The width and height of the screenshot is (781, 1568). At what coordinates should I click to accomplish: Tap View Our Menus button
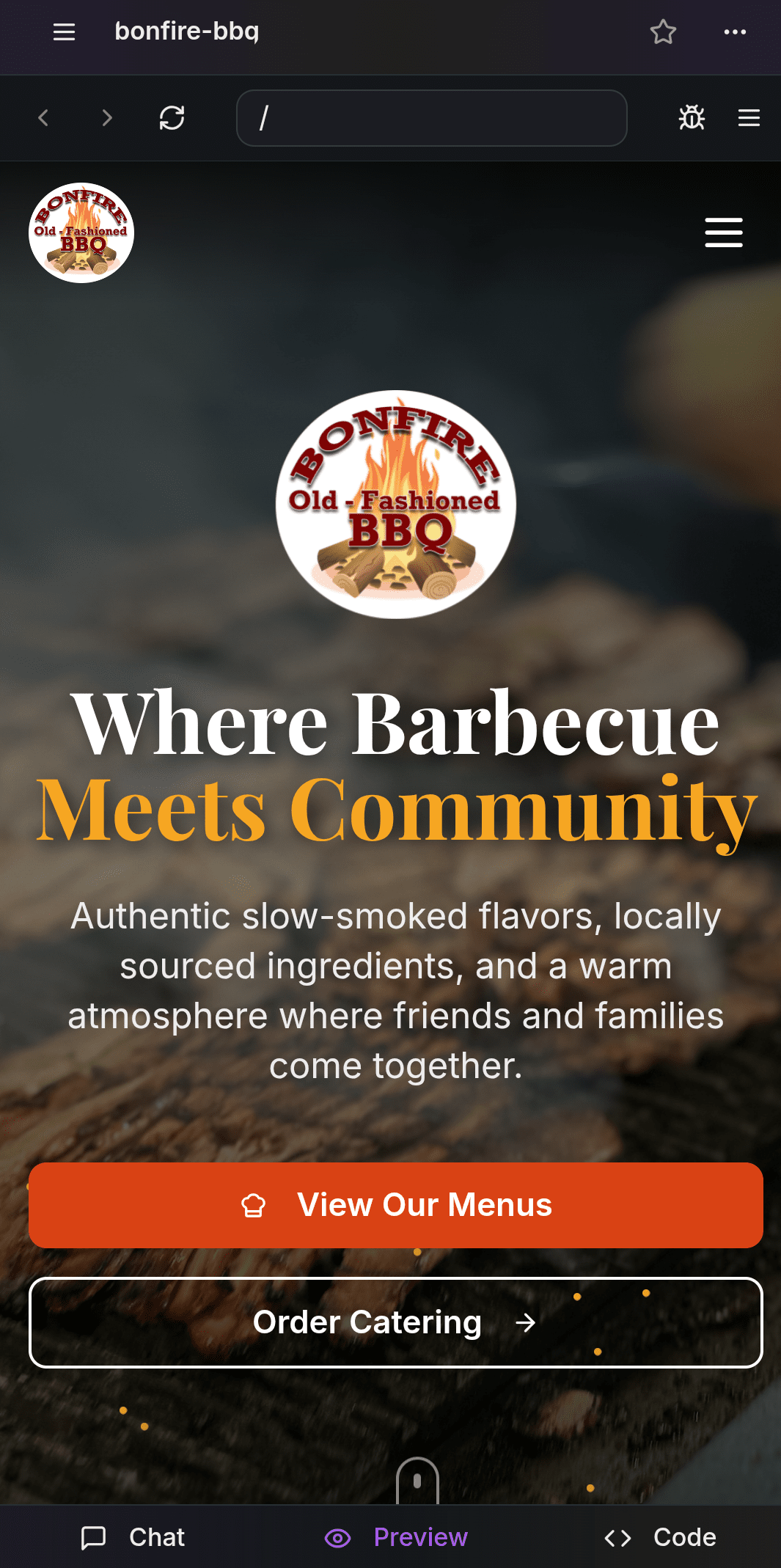tap(396, 1205)
